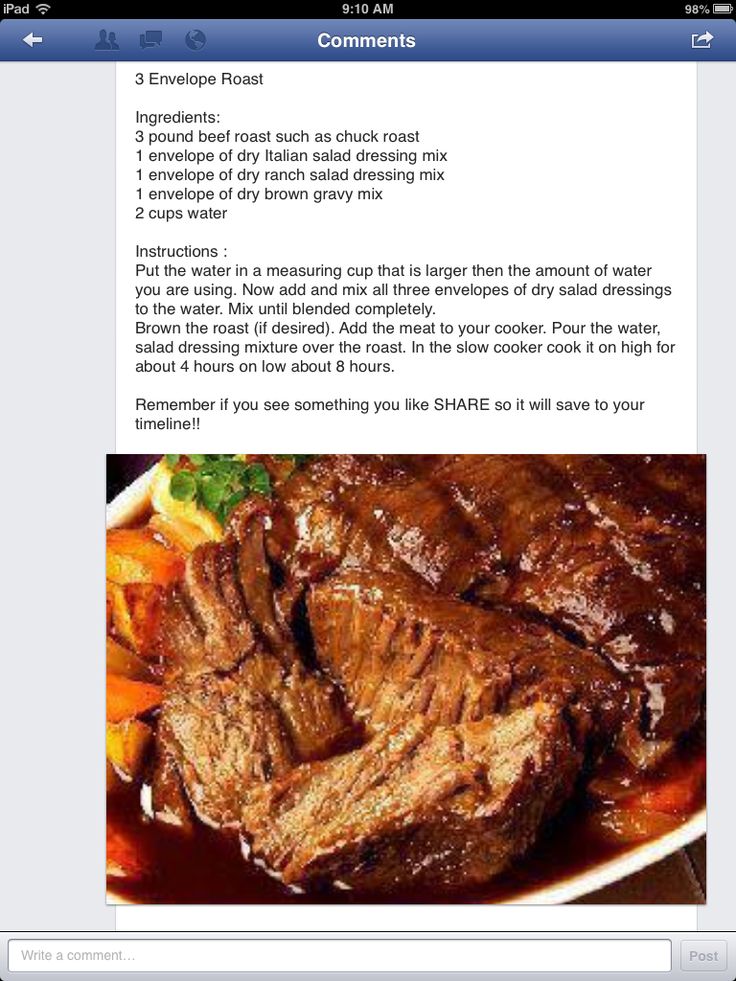This screenshot has width=736, height=981.
Task: Open the friend requests icon
Action: coord(107,40)
